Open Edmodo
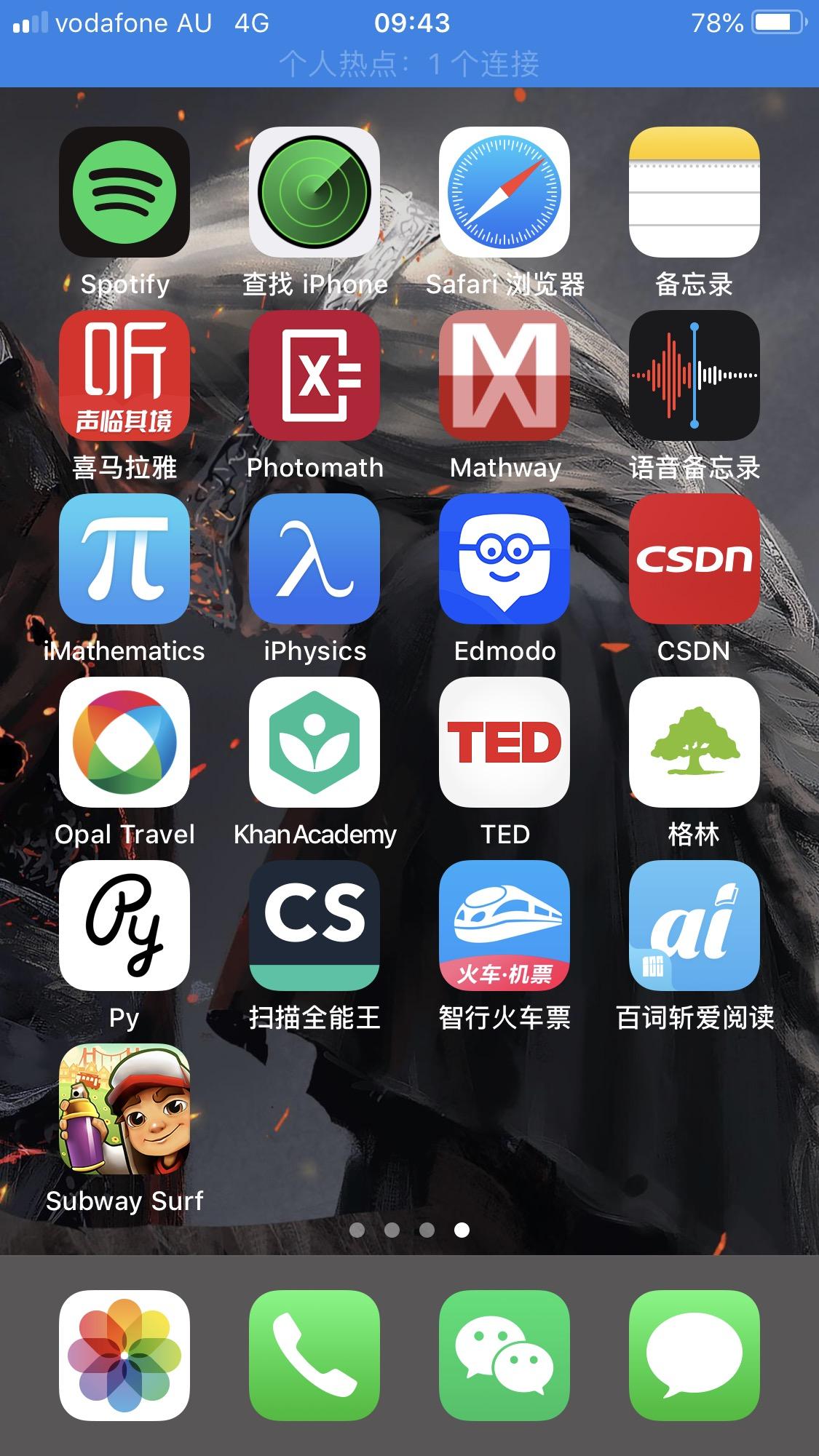819x1456 pixels. pyautogui.click(x=505, y=560)
